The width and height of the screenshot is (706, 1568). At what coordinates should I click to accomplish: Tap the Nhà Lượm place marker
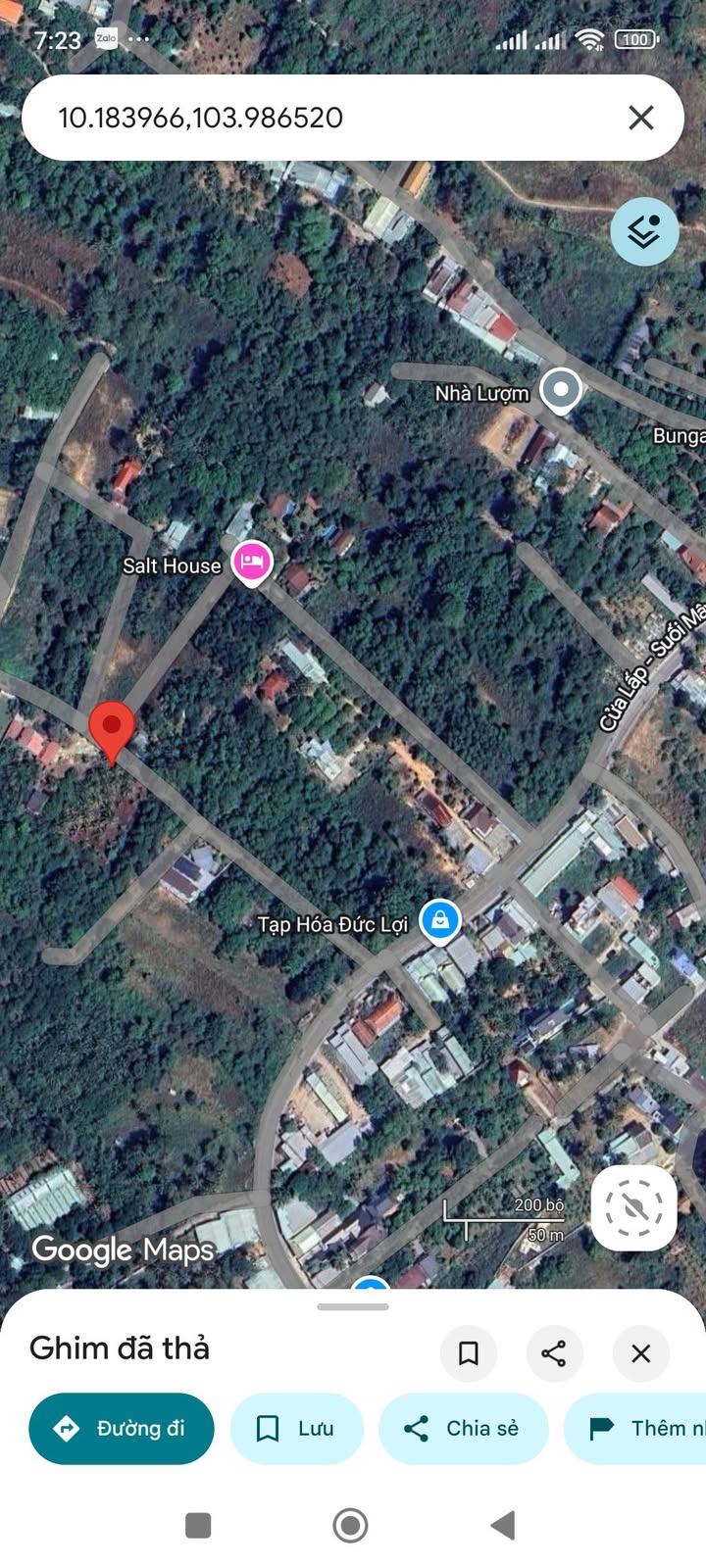coord(561,390)
